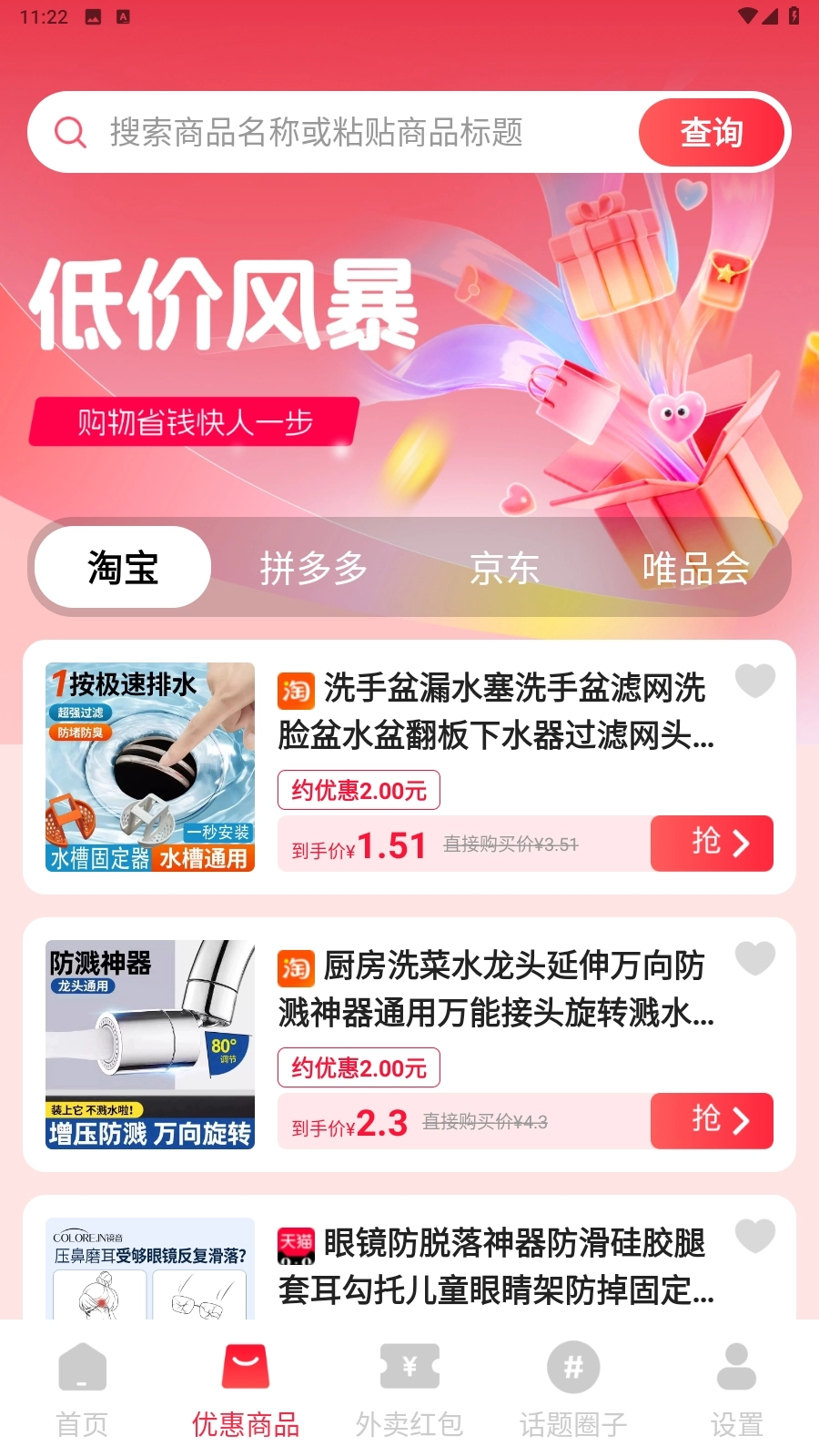Favorite the sink drain plug product heart
The height and width of the screenshot is (1456, 819).
point(755,680)
